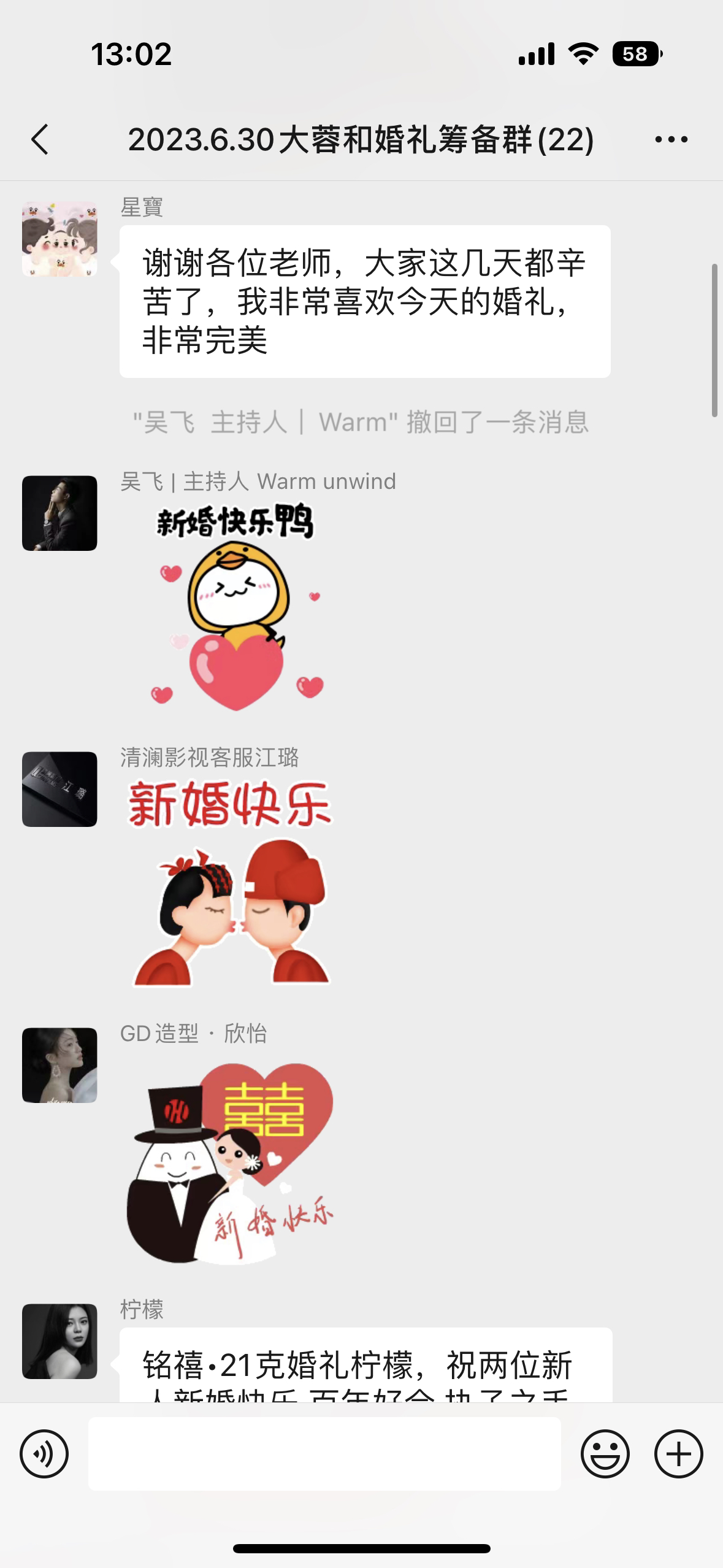View 星寶's profile avatar

click(59, 239)
